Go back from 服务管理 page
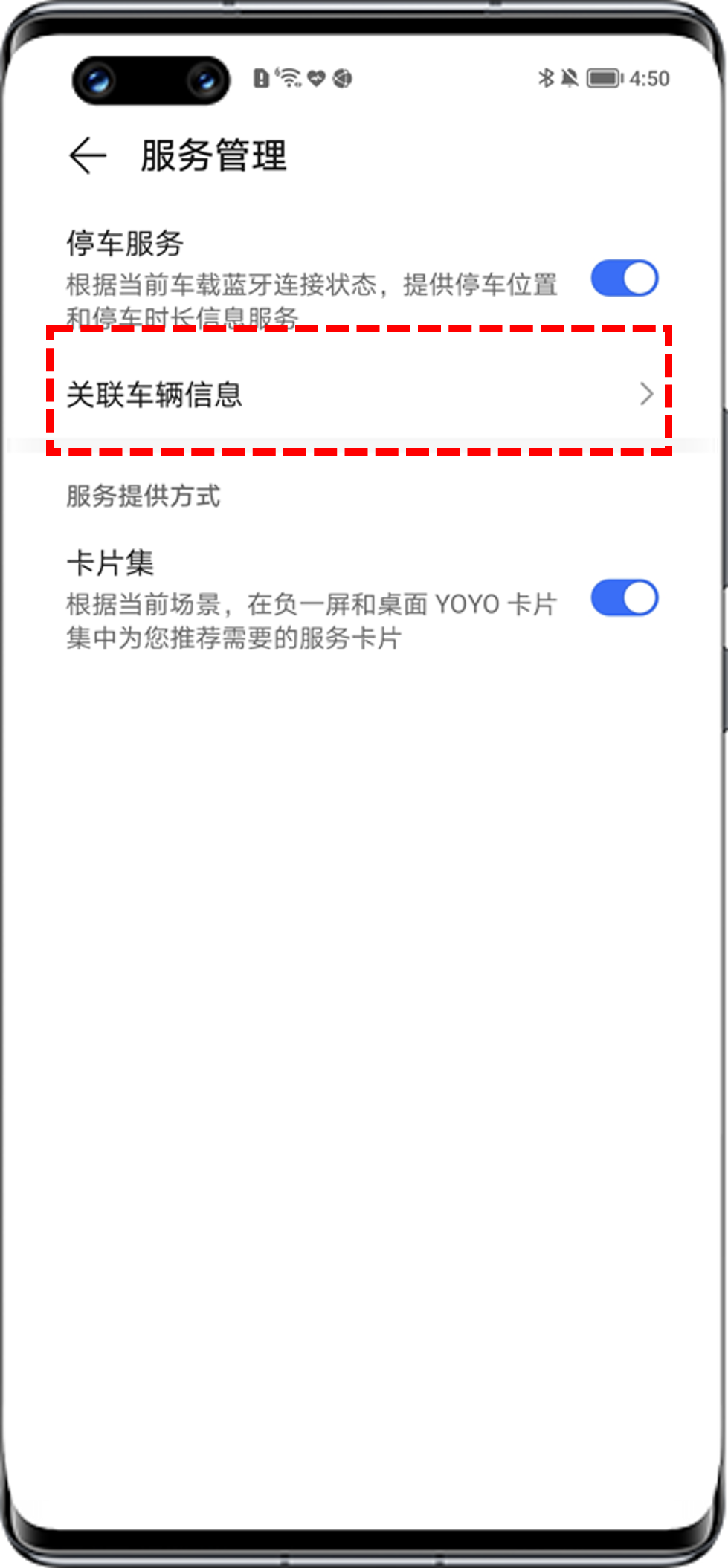728x1568 pixels. coord(88,155)
